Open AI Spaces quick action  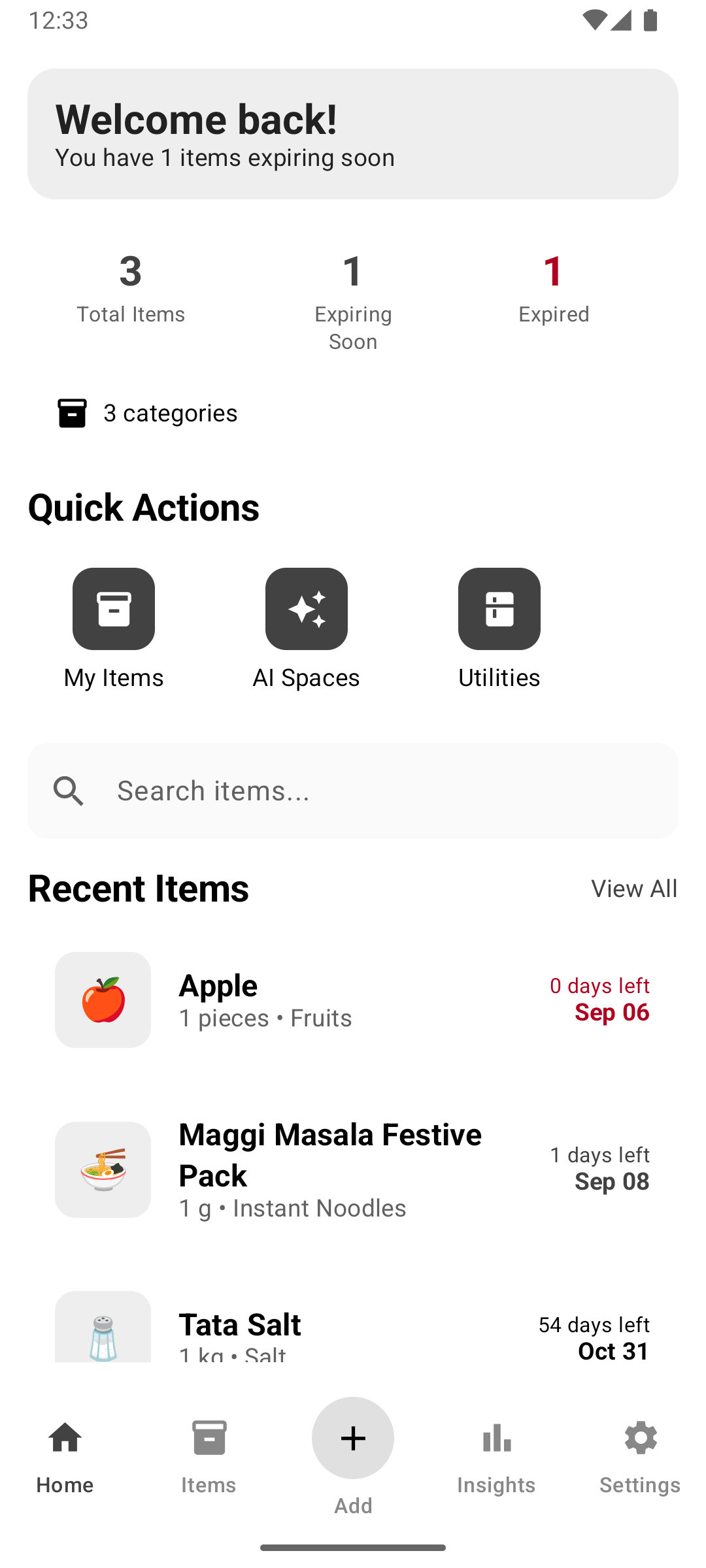[x=306, y=608]
